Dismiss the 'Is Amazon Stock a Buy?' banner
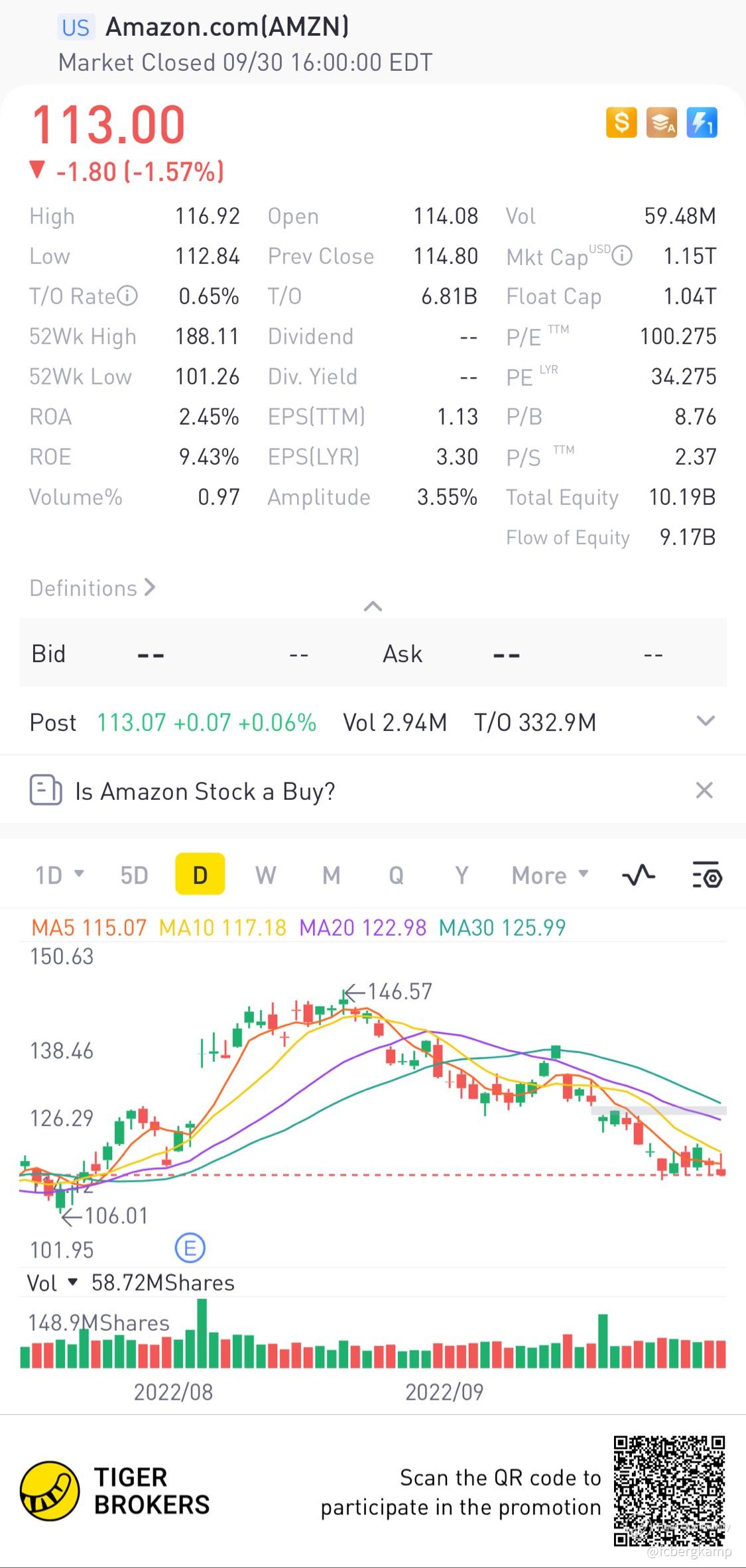Screen dimensions: 746x1568 coord(704,790)
